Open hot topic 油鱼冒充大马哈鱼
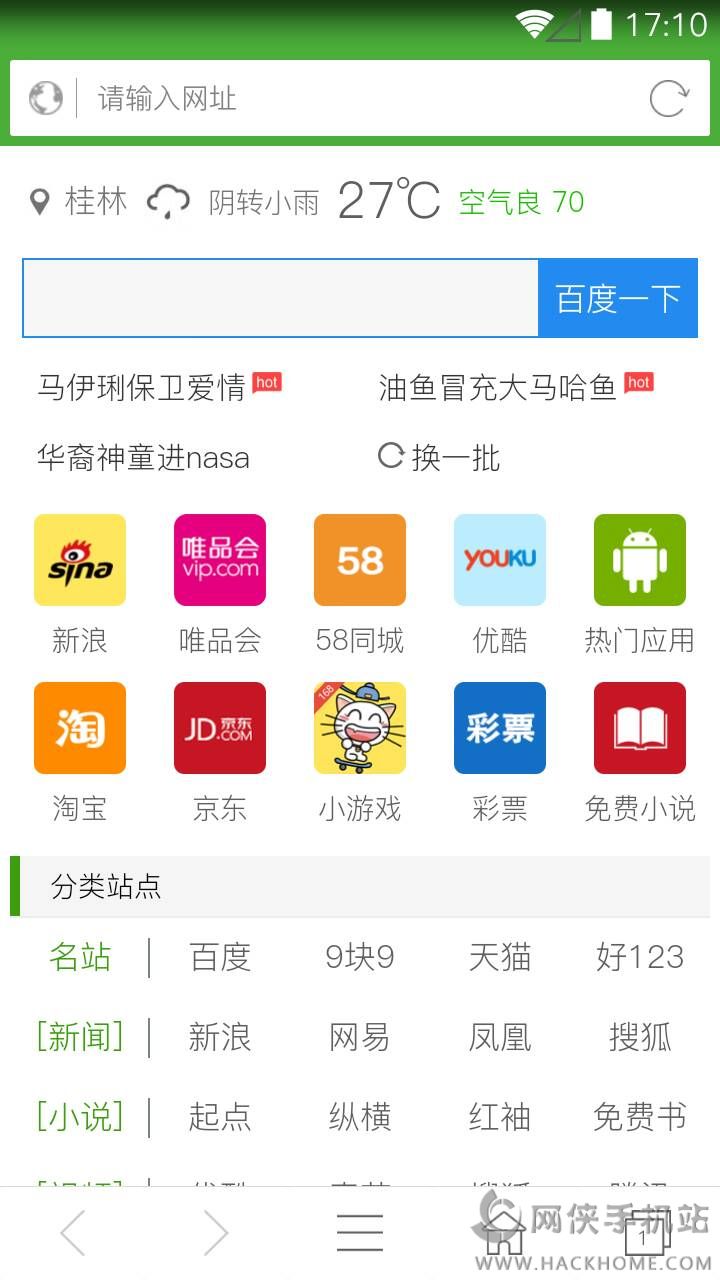720x1280 pixels. click(x=497, y=387)
